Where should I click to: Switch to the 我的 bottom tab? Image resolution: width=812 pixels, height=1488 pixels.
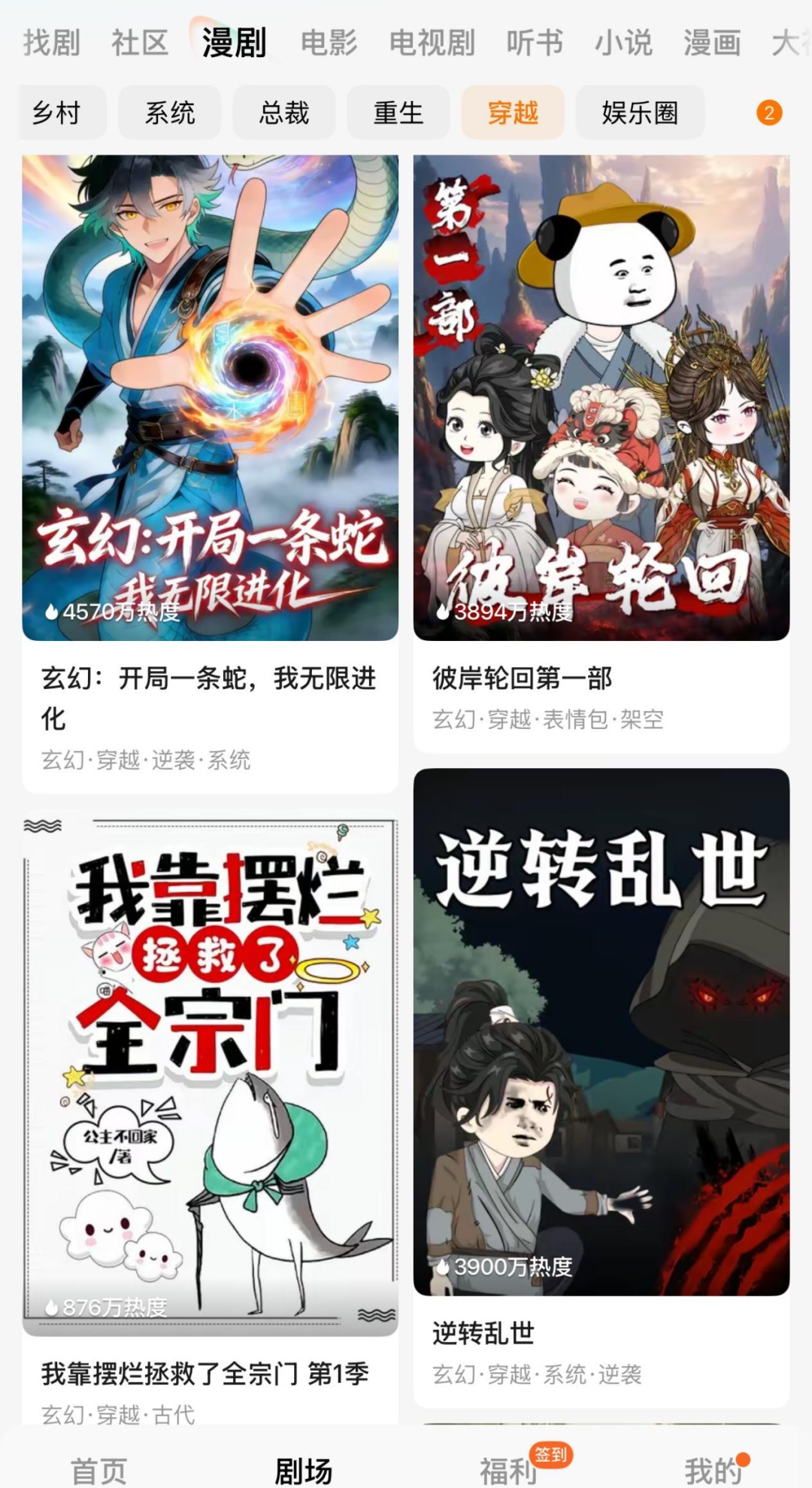coord(712,1470)
